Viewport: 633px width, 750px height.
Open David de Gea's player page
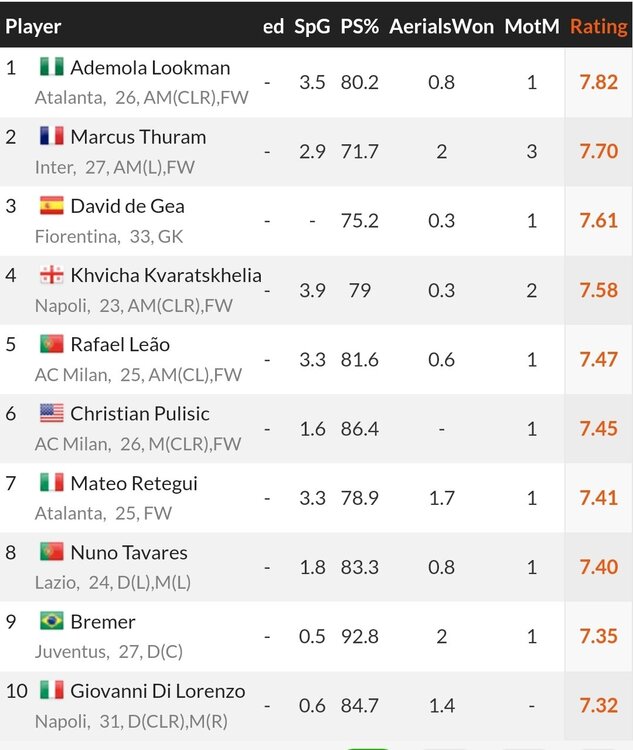[x=127, y=206]
